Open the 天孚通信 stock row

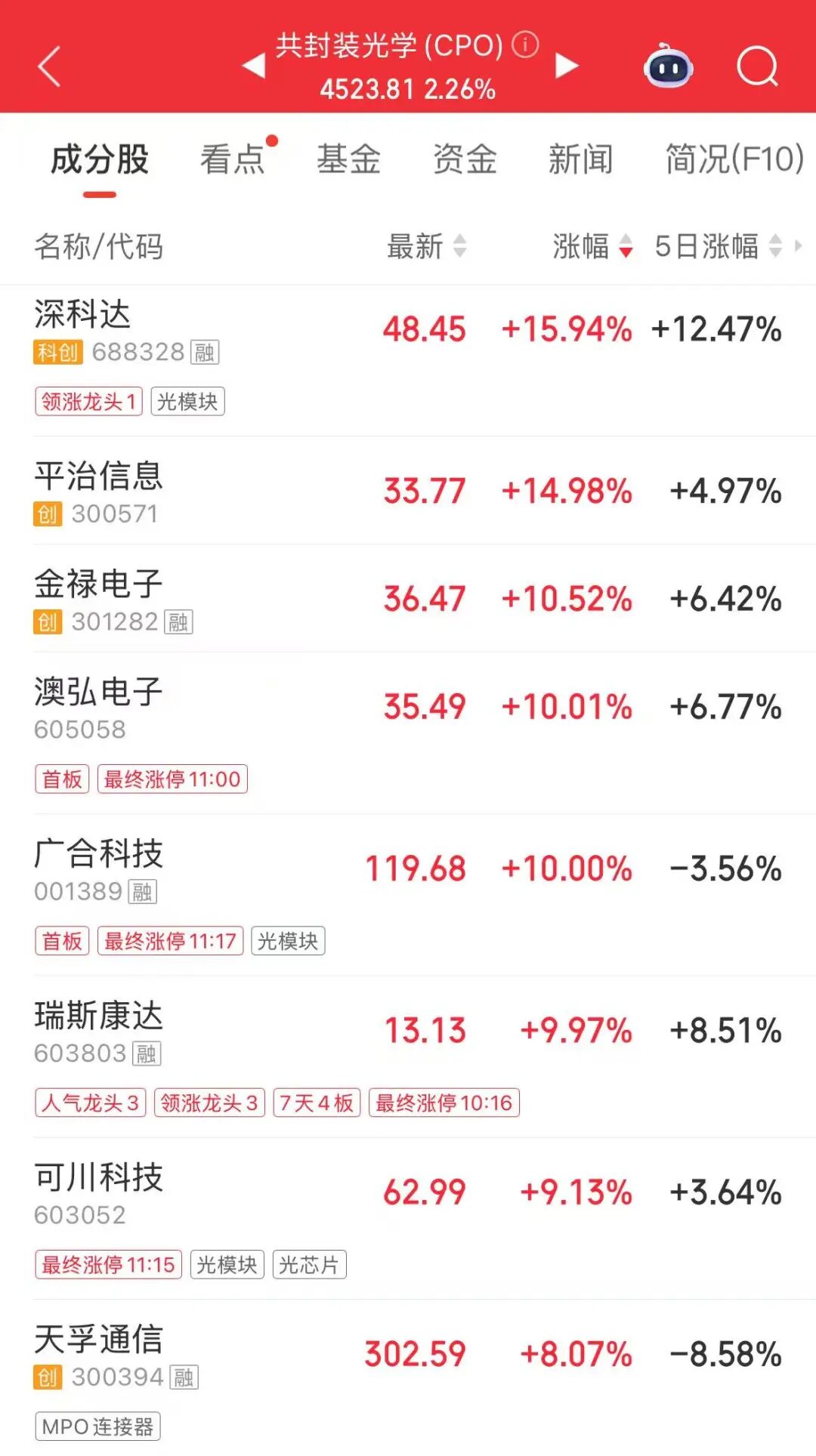[408, 1355]
